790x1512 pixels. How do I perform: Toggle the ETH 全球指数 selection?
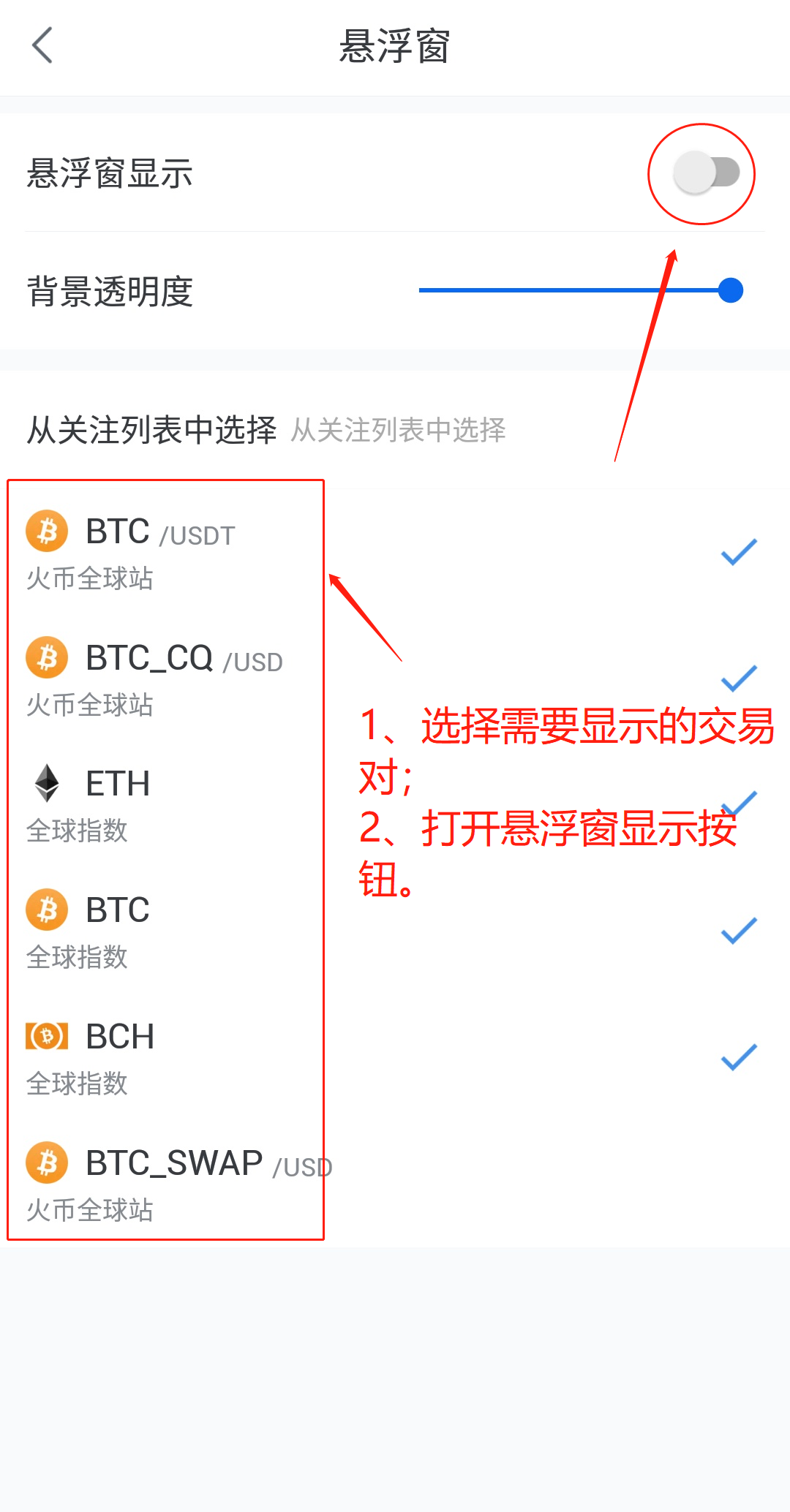(395, 805)
